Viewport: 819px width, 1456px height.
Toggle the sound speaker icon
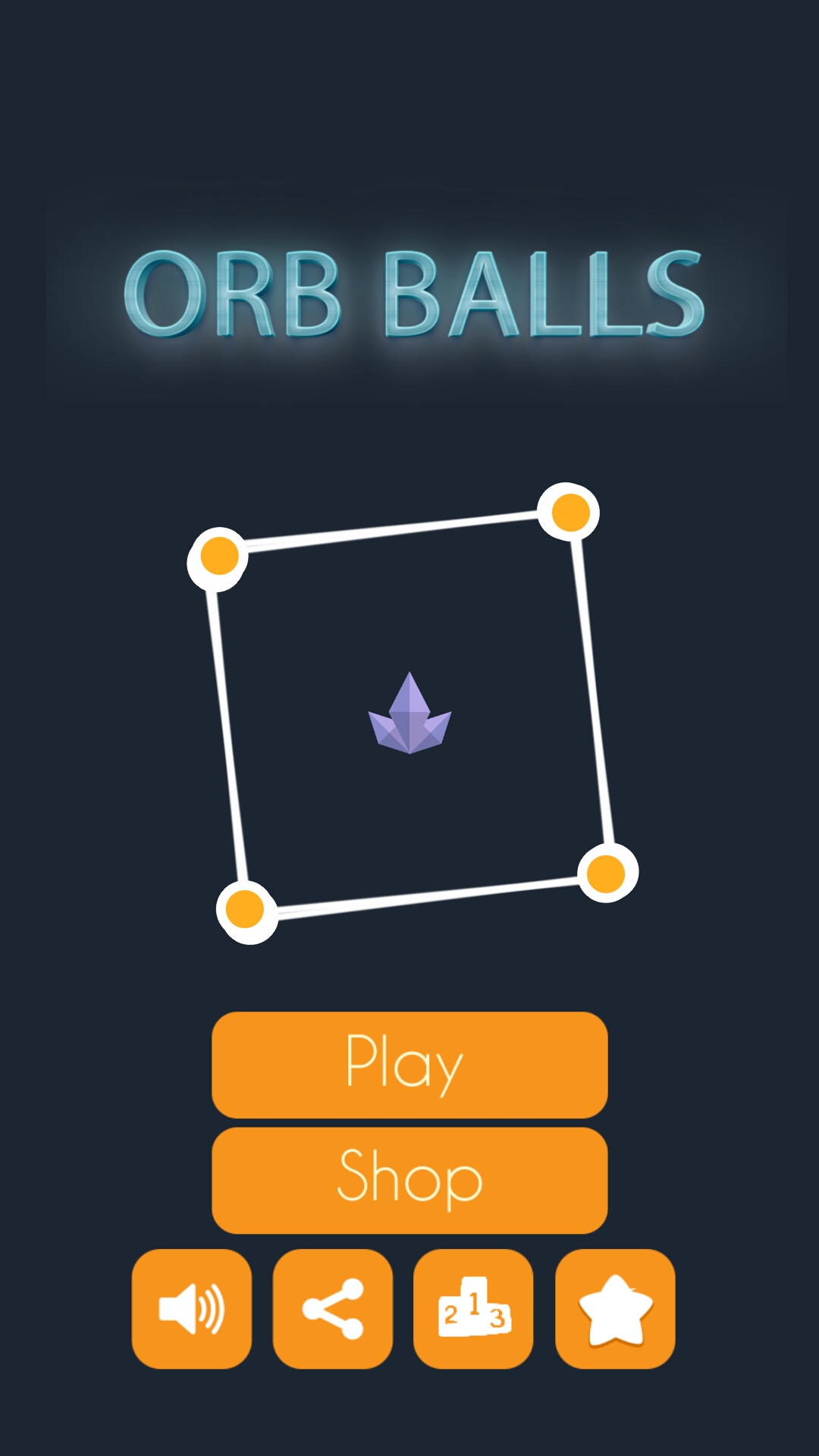click(192, 1308)
